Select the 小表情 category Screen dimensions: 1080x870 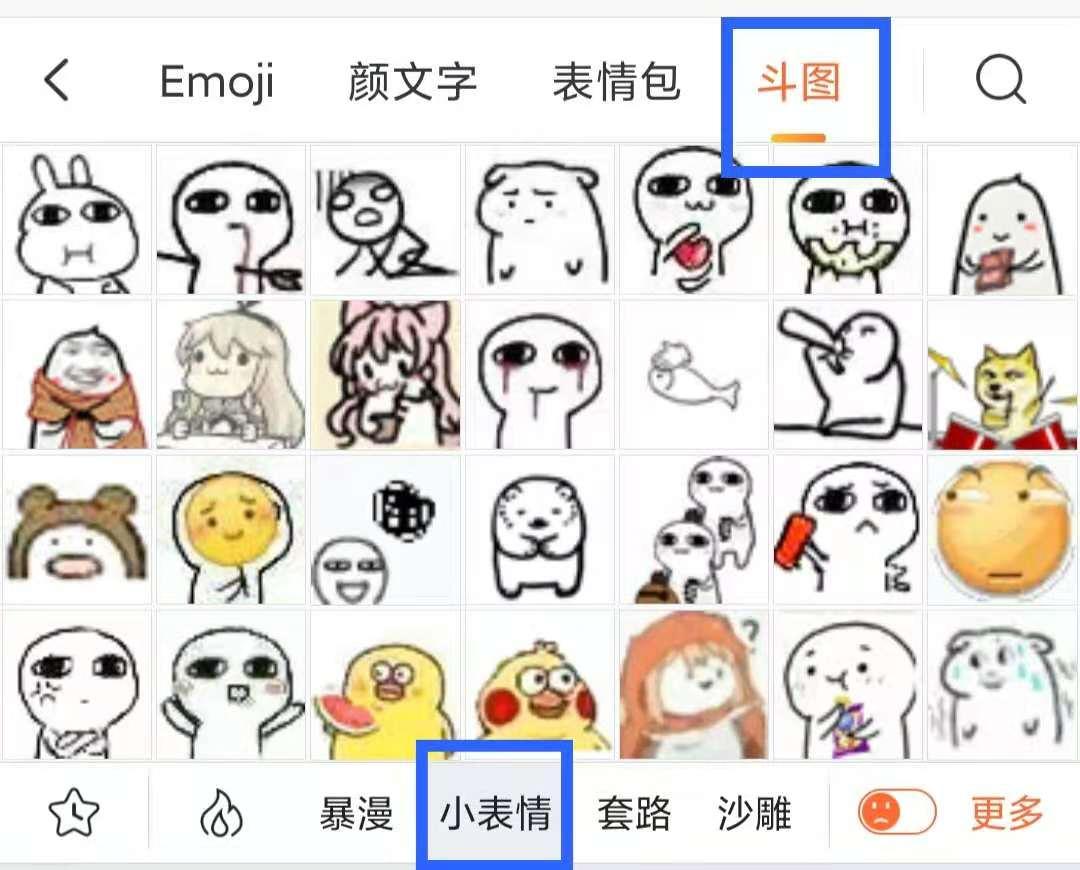pos(495,815)
